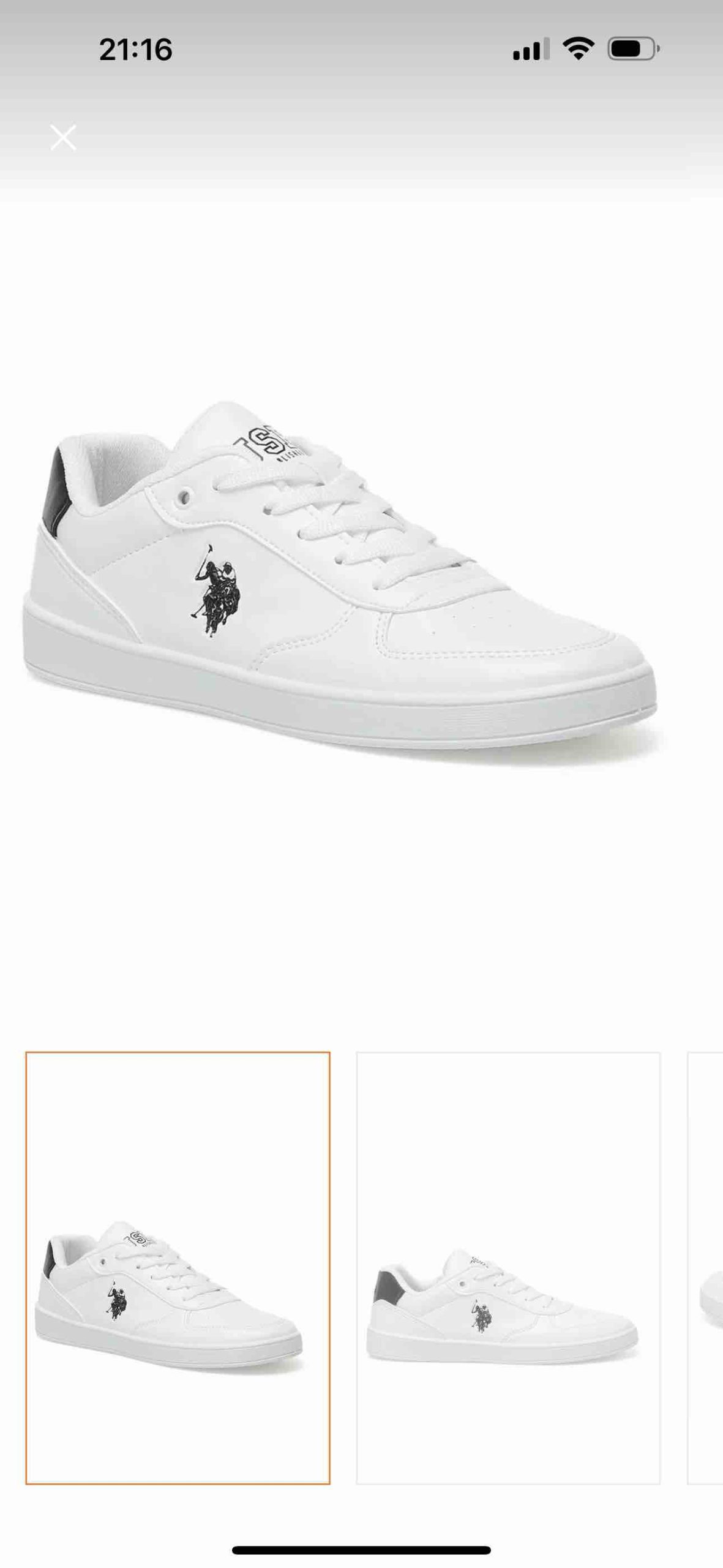Close the fullscreen image viewer
This screenshot has width=723, height=1568.
click(x=63, y=137)
